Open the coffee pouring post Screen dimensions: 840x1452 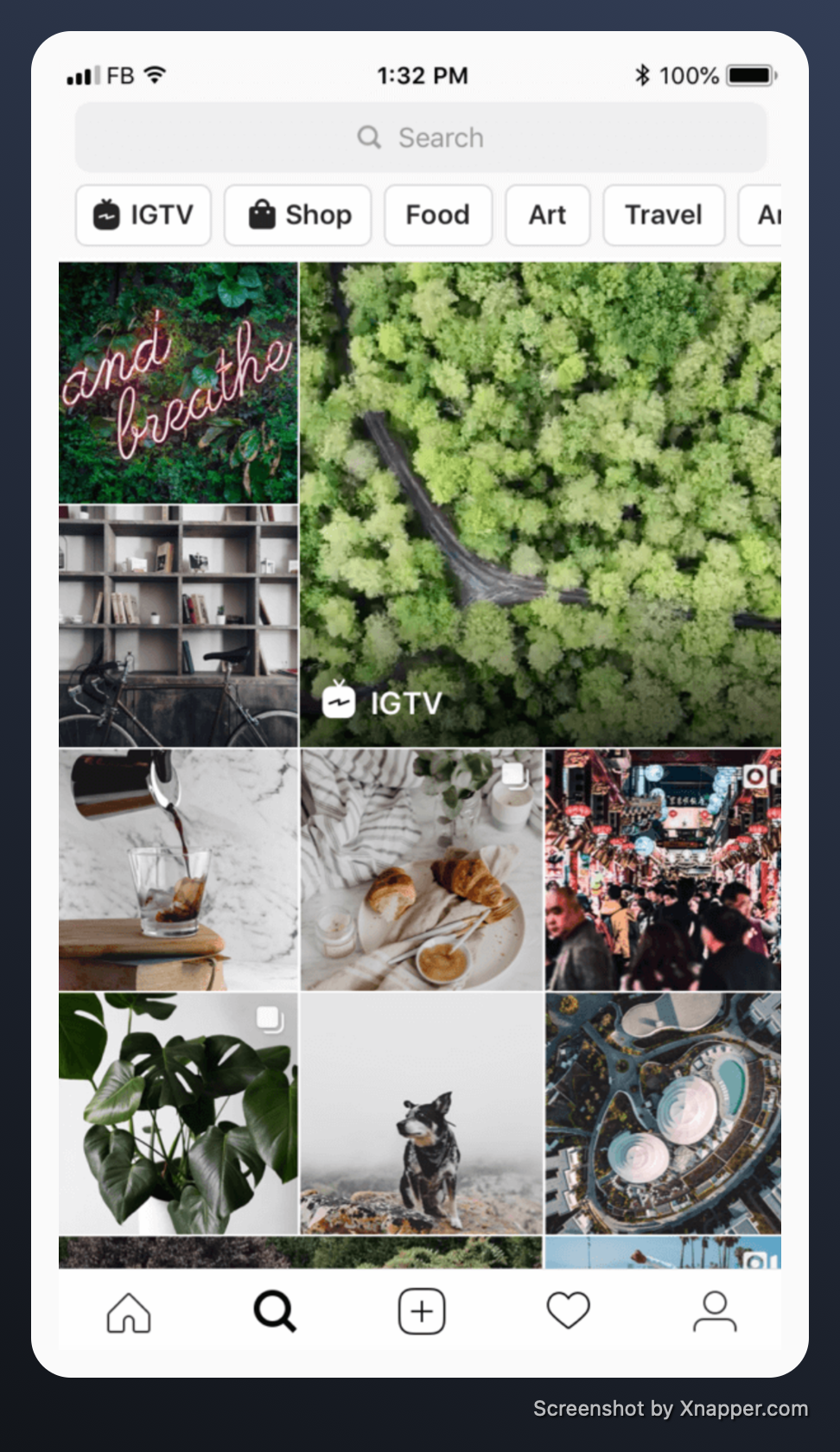coord(178,869)
